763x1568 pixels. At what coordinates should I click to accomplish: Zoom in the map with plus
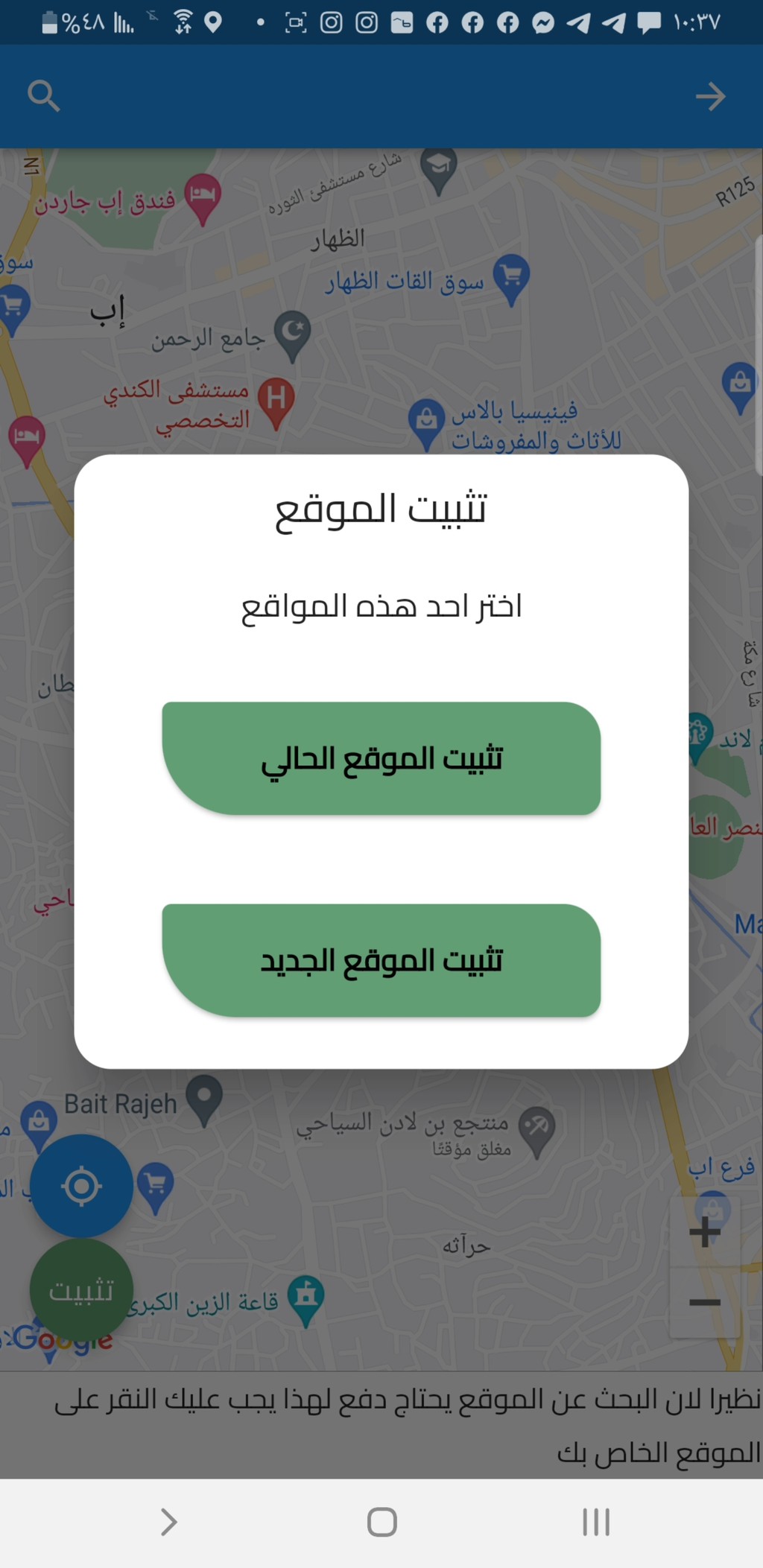705,1231
